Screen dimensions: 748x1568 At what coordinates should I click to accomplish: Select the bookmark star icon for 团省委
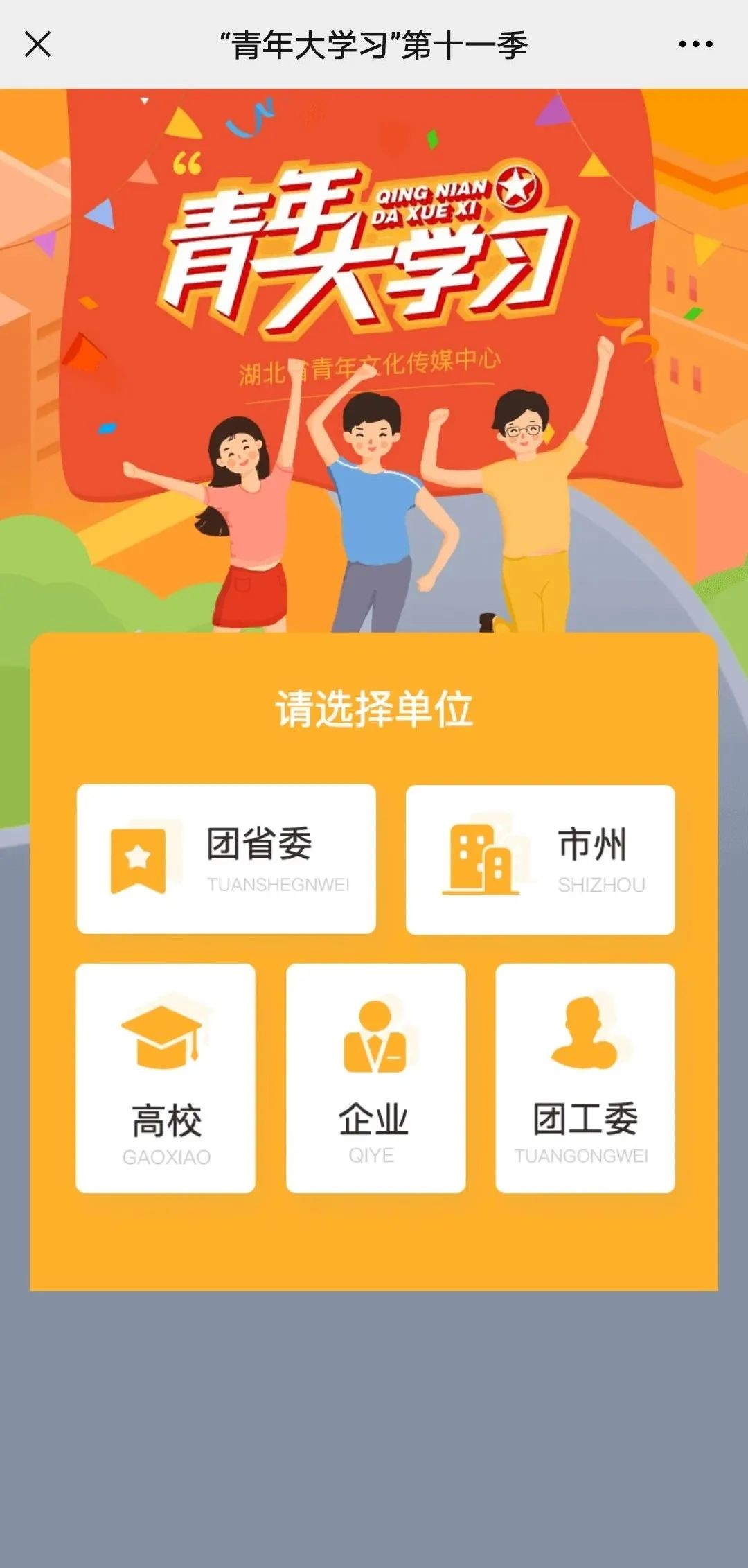click(136, 859)
